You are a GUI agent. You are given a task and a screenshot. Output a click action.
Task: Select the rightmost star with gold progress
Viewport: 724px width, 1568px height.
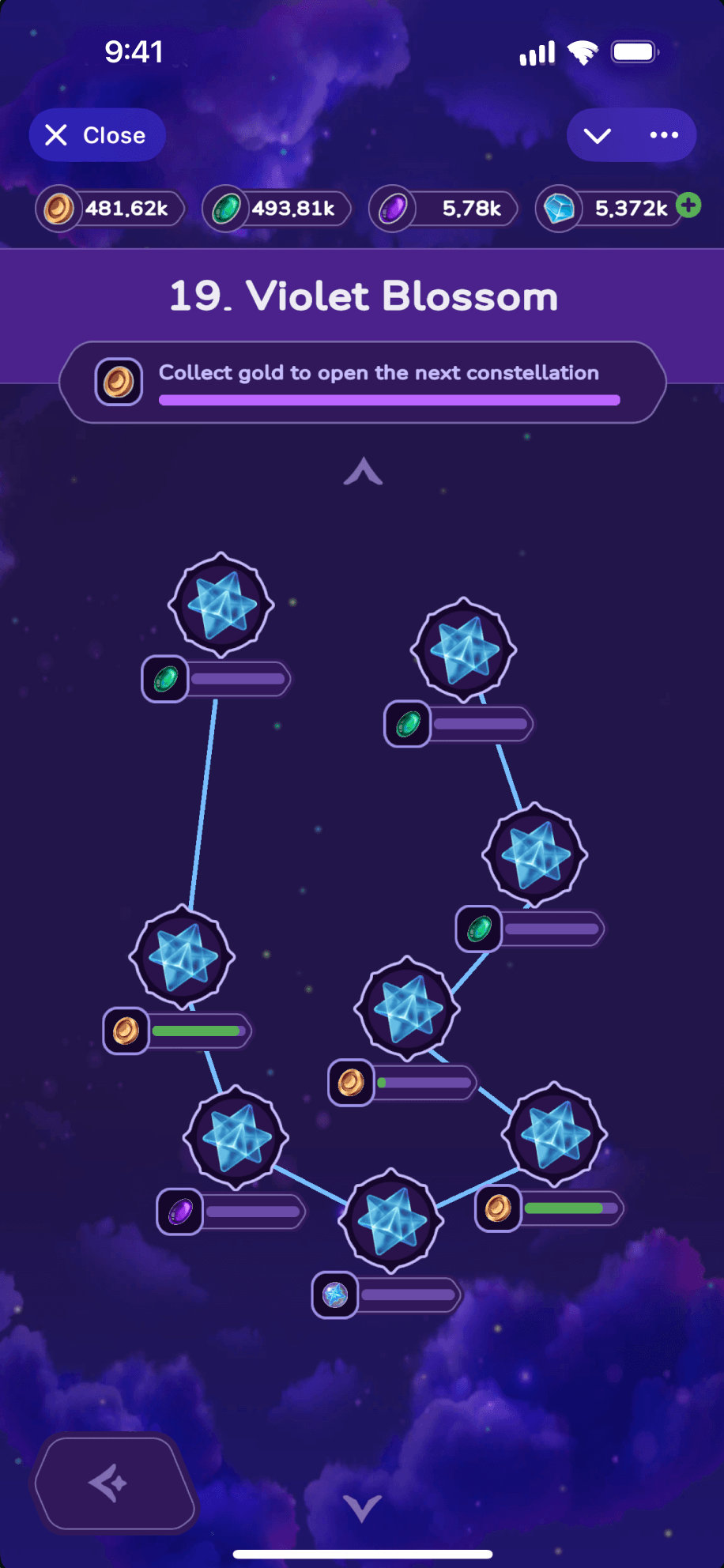pos(555,1133)
